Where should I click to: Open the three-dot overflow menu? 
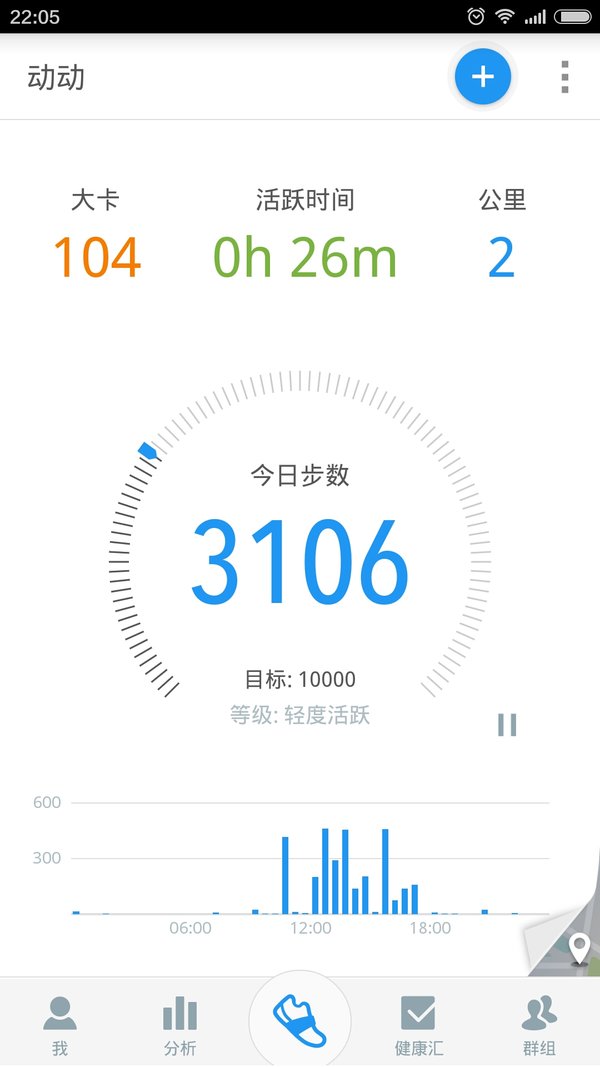click(565, 77)
